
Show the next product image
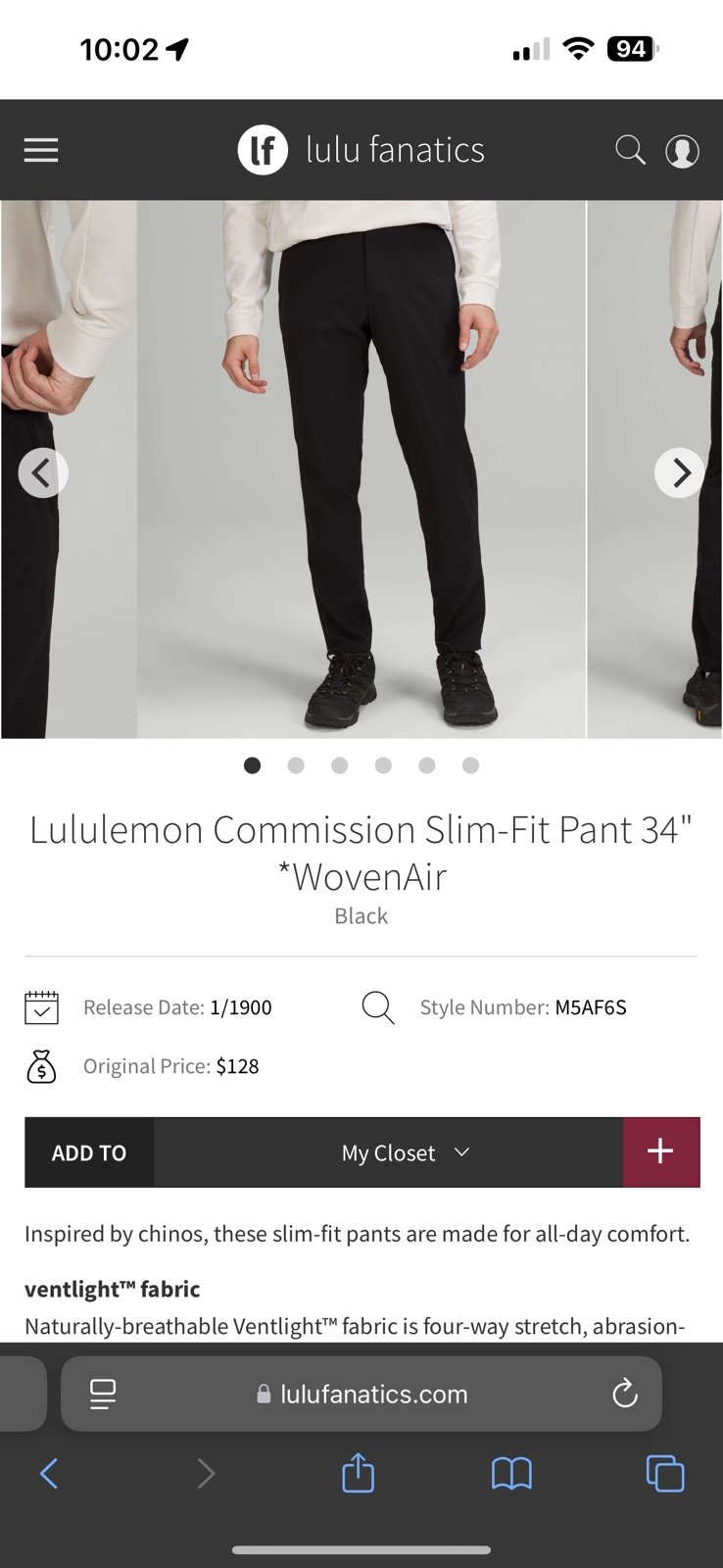tap(680, 472)
